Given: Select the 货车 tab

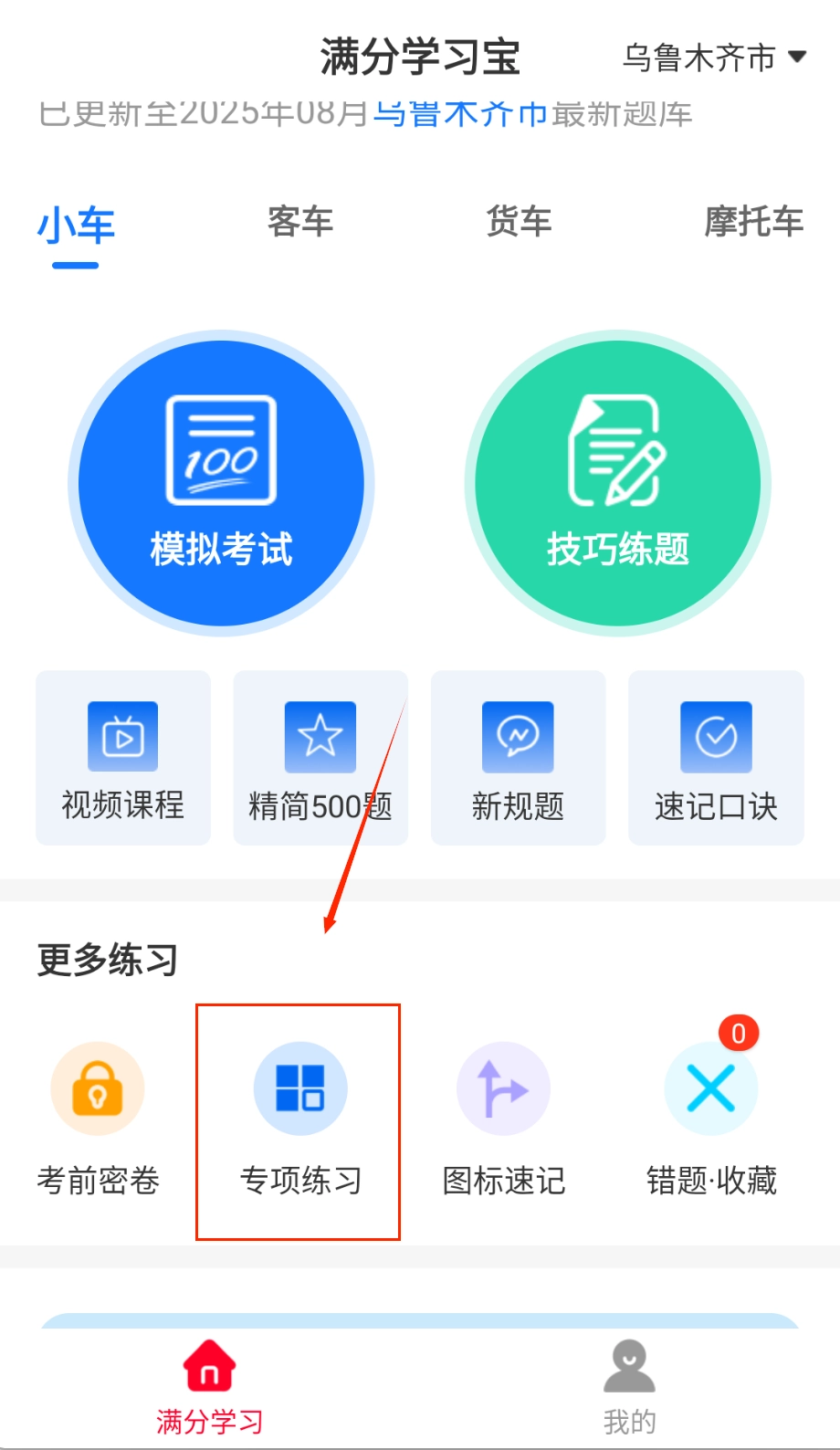Looking at the screenshot, I should (x=519, y=222).
